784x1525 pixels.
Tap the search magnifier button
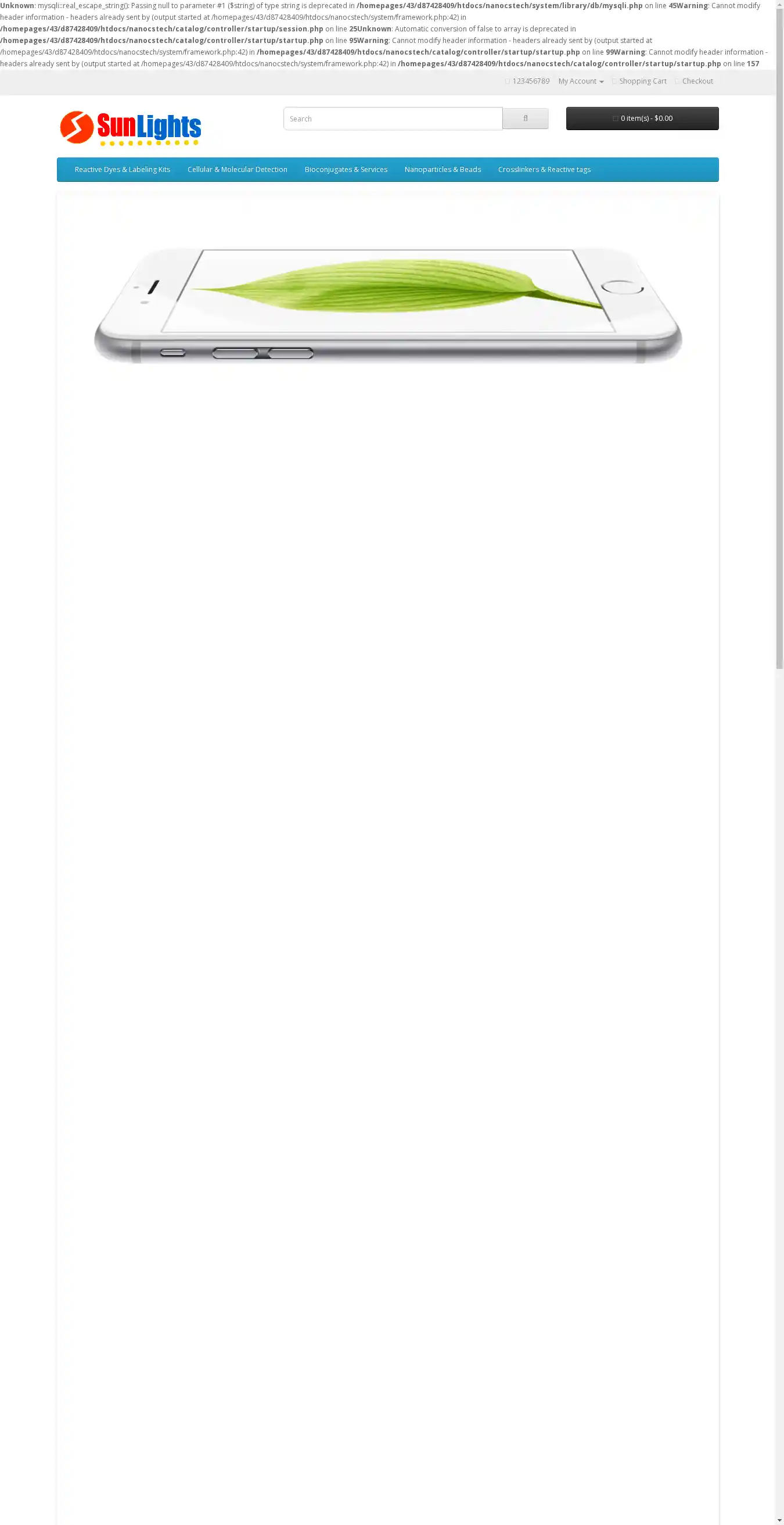[x=525, y=119]
